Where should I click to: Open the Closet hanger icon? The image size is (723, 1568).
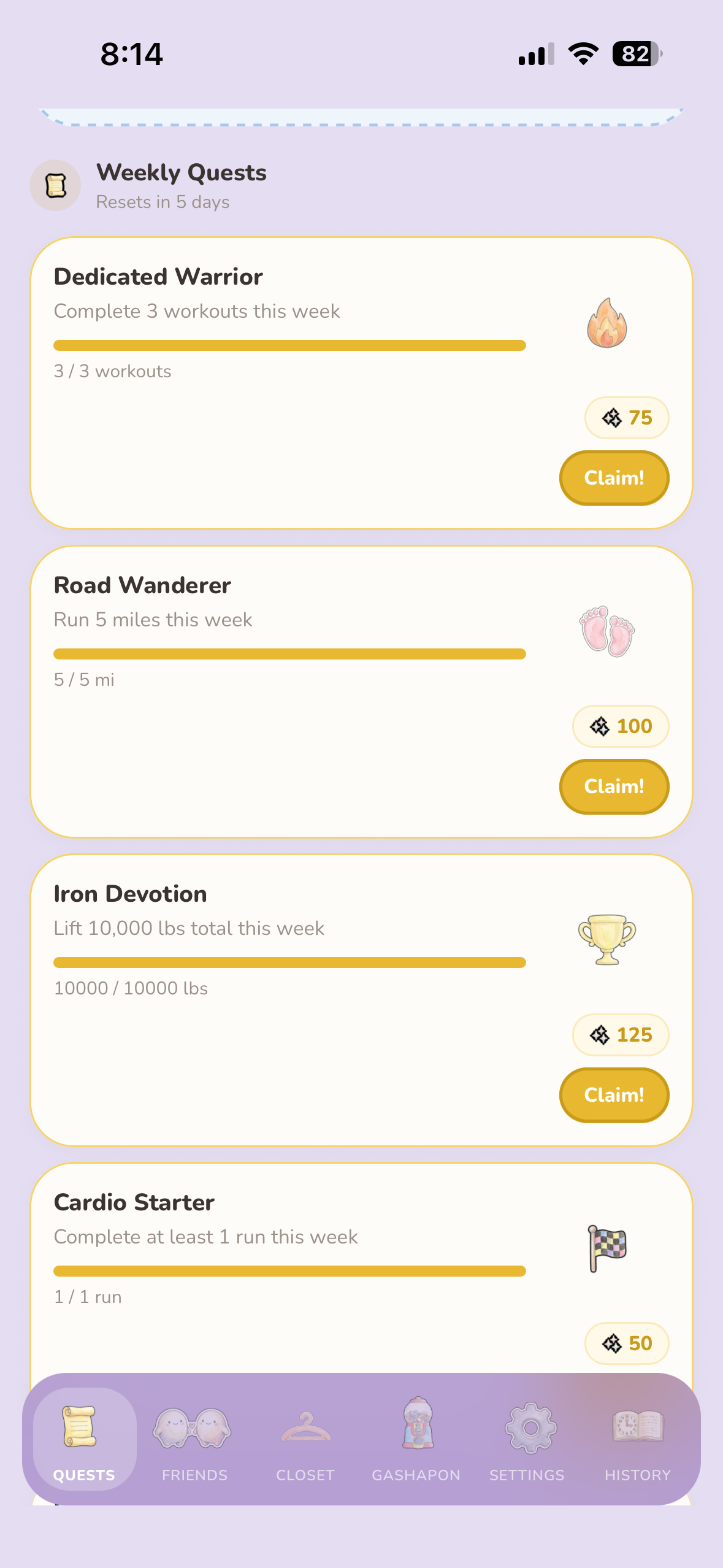(305, 1429)
